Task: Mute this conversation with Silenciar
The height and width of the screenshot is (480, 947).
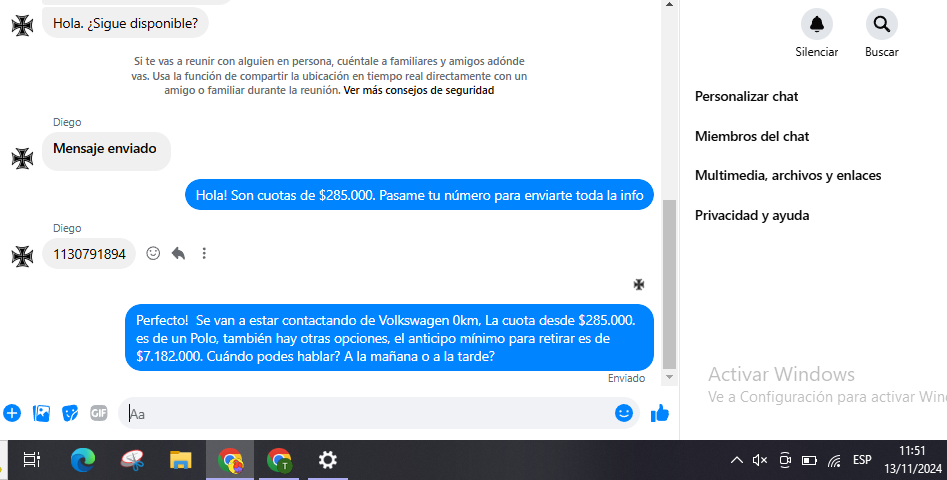Action: (817, 24)
